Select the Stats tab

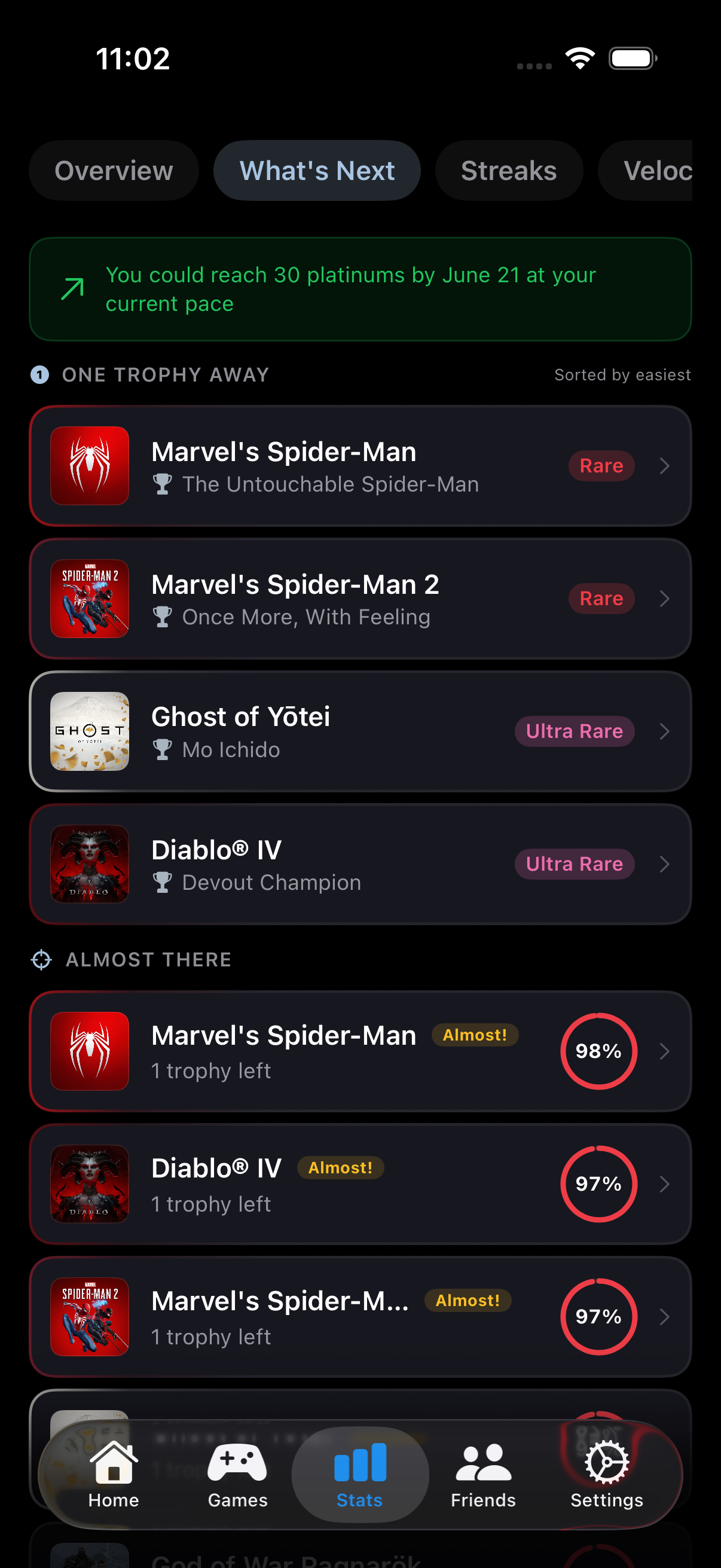tap(359, 1475)
